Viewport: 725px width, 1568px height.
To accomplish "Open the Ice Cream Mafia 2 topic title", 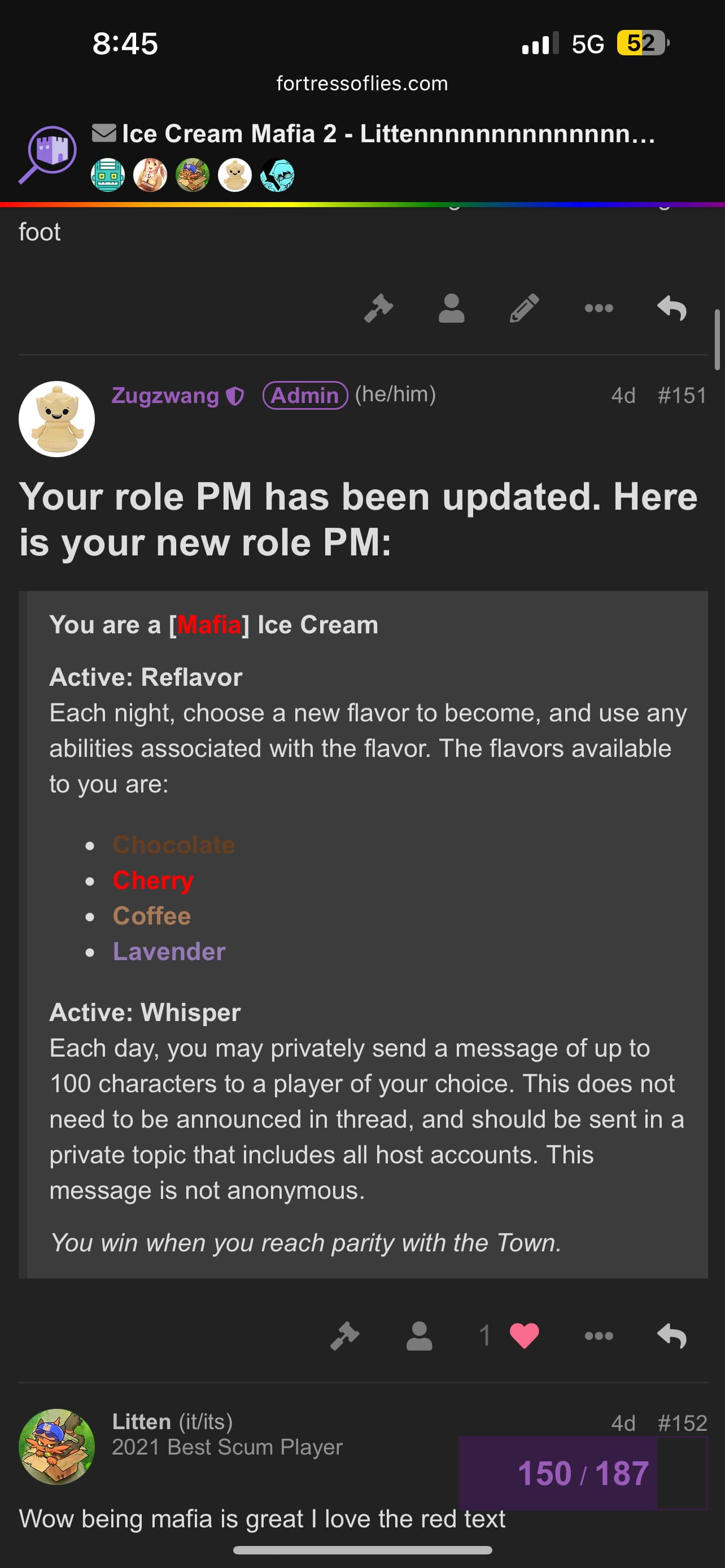I will (388, 134).
